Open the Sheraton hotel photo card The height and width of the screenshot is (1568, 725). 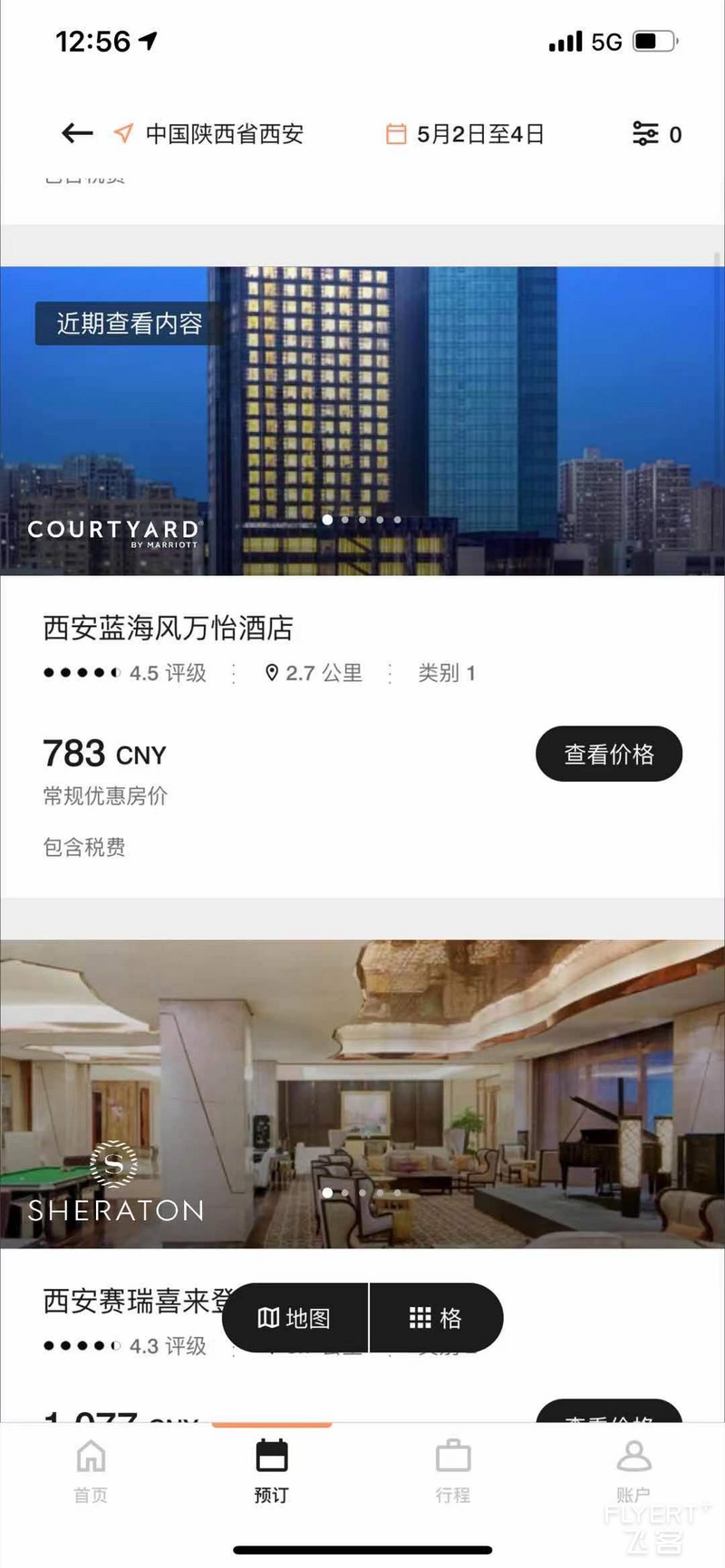[x=362, y=1094]
